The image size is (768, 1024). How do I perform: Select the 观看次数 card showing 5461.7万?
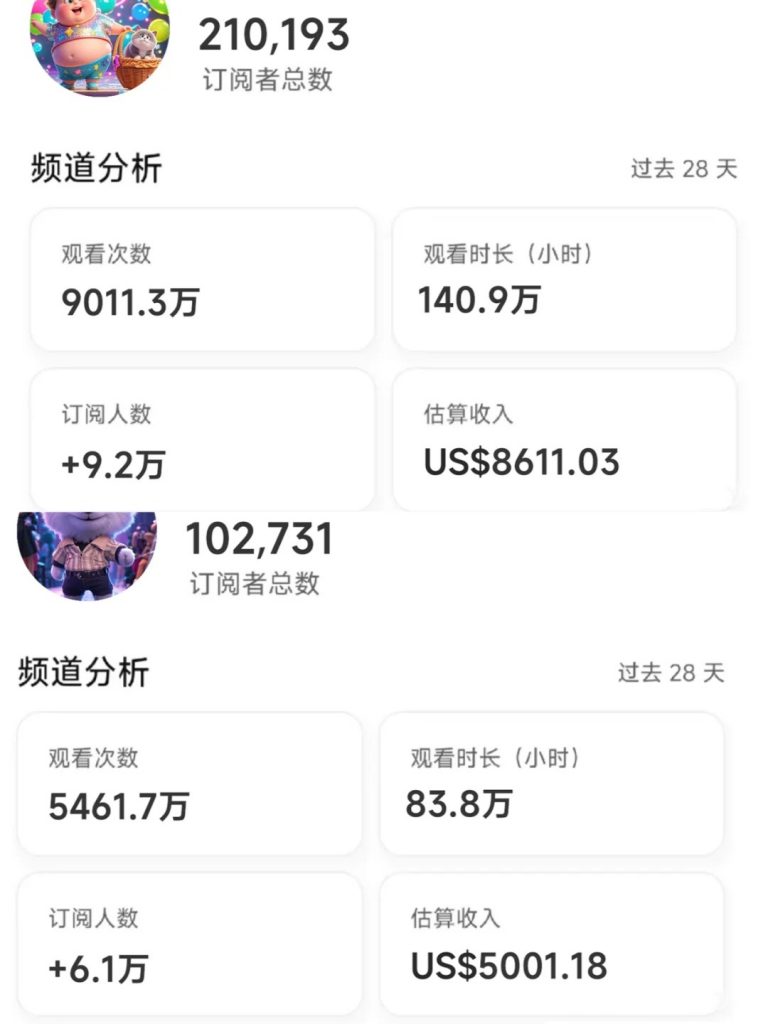click(x=190, y=783)
